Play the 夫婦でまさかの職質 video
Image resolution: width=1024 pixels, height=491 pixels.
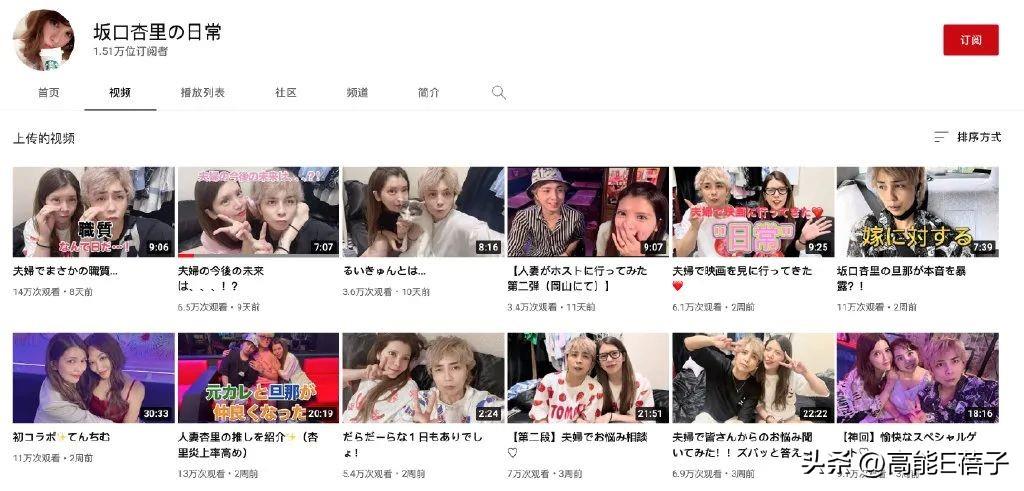(93, 212)
